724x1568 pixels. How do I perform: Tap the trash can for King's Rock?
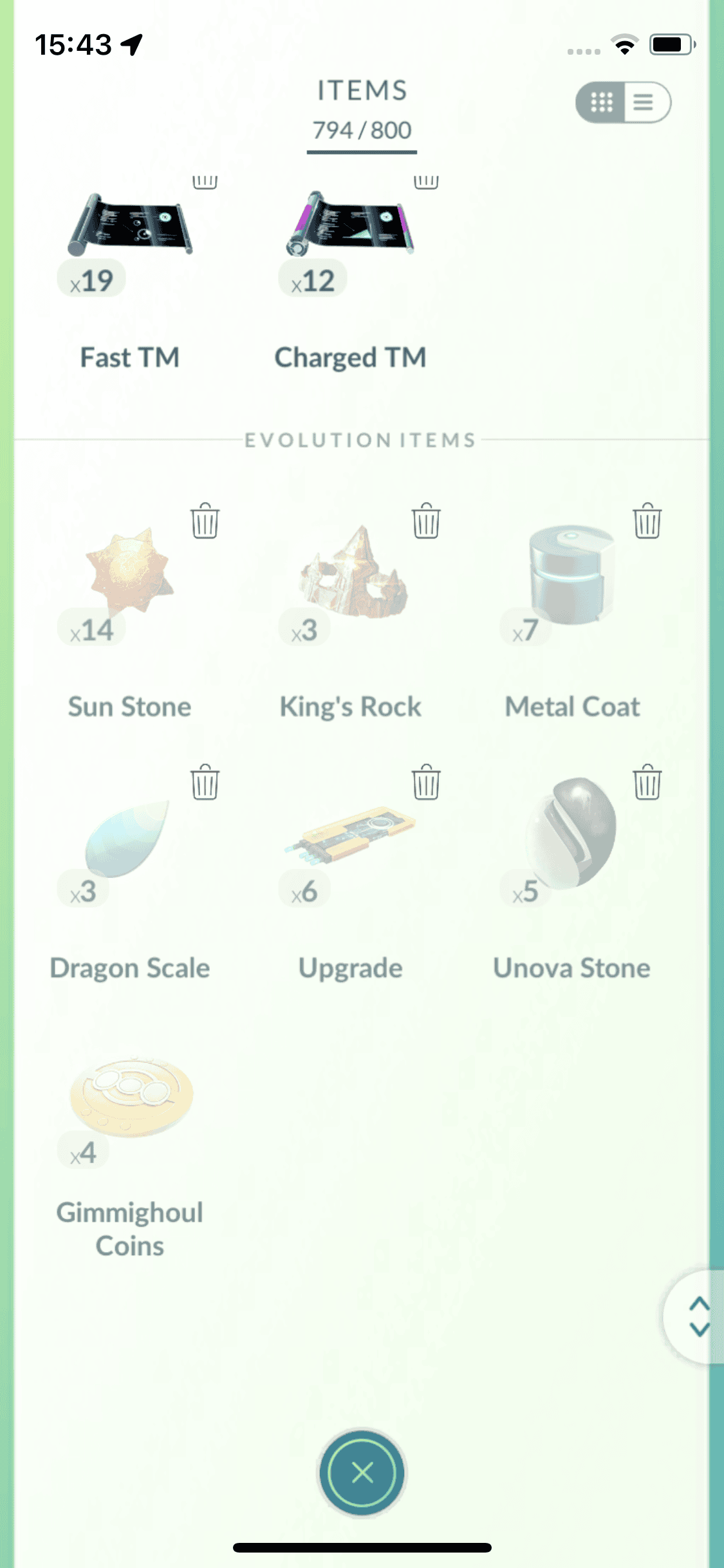coord(426,521)
